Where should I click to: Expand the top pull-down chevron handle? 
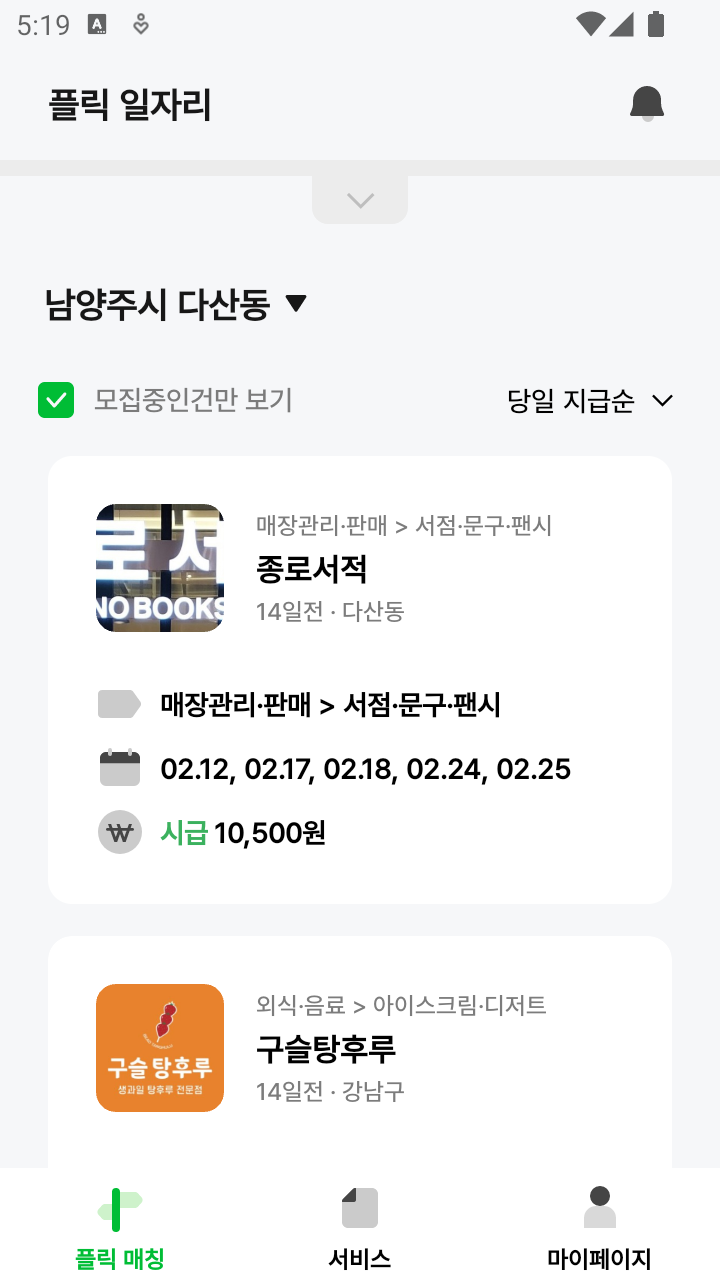(x=360, y=200)
